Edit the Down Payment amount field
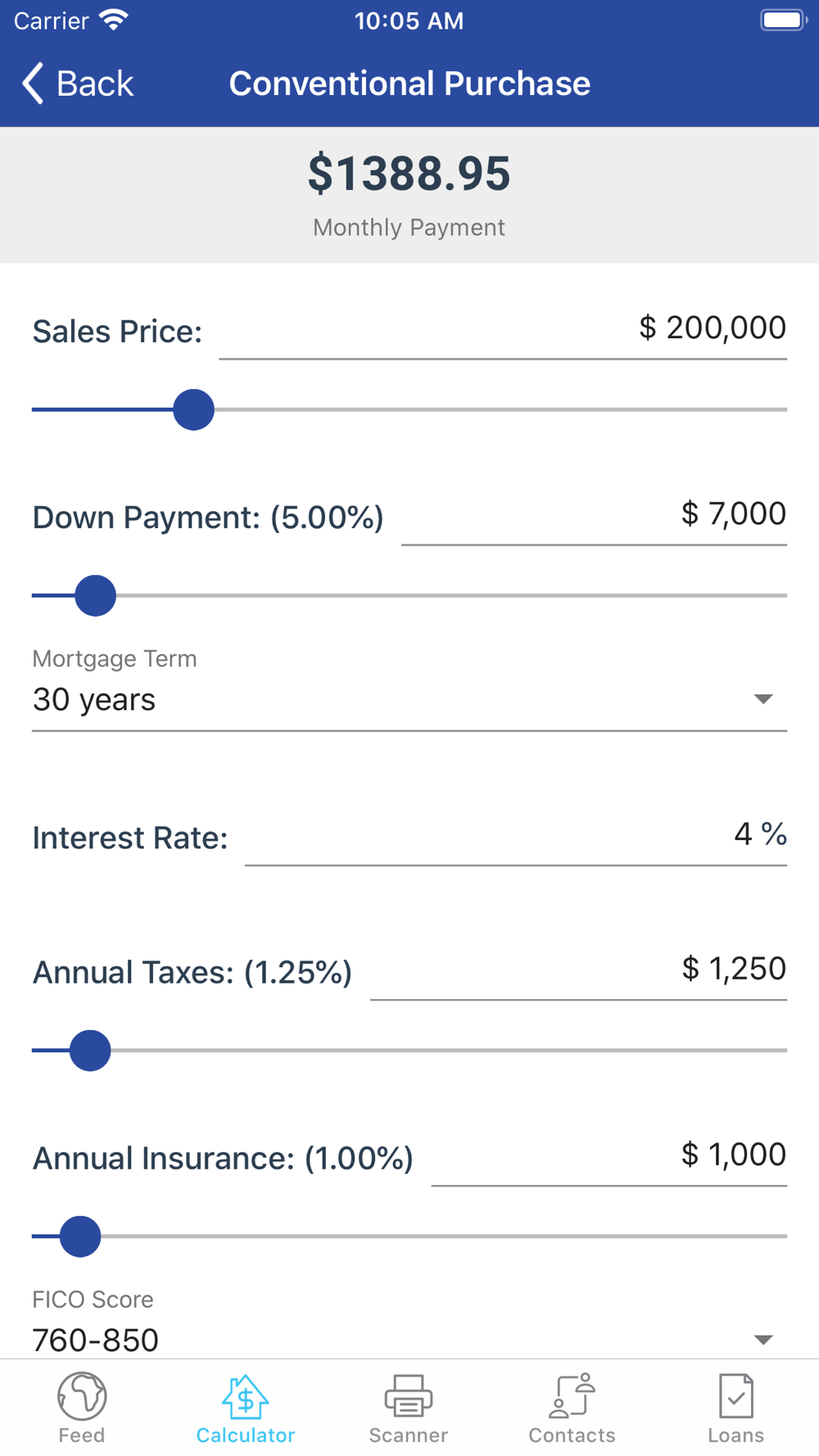819x1456 pixels. 594,515
